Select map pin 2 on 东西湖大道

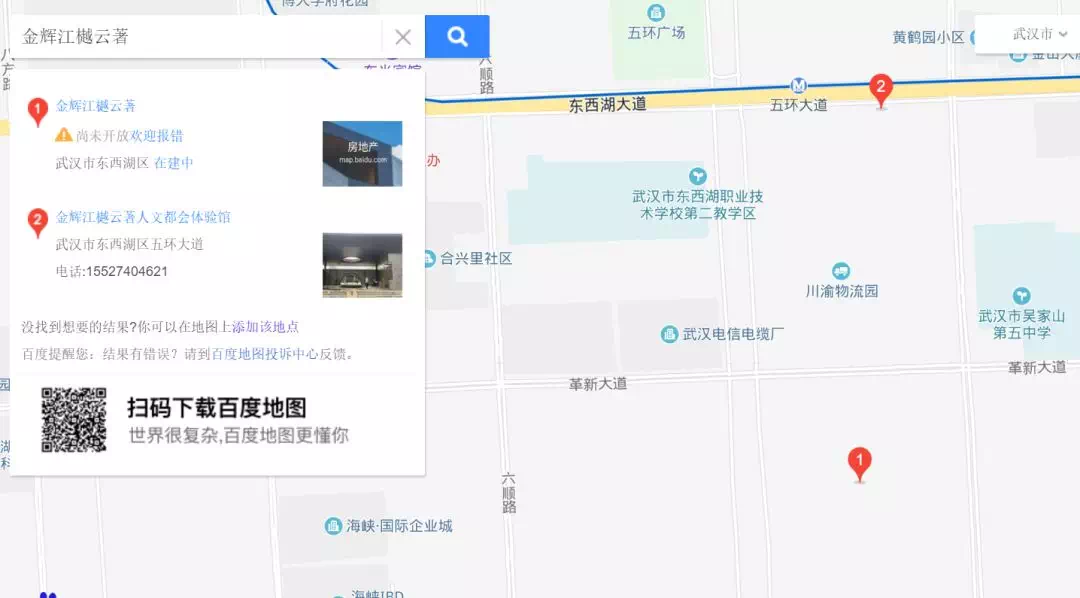(x=880, y=89)
